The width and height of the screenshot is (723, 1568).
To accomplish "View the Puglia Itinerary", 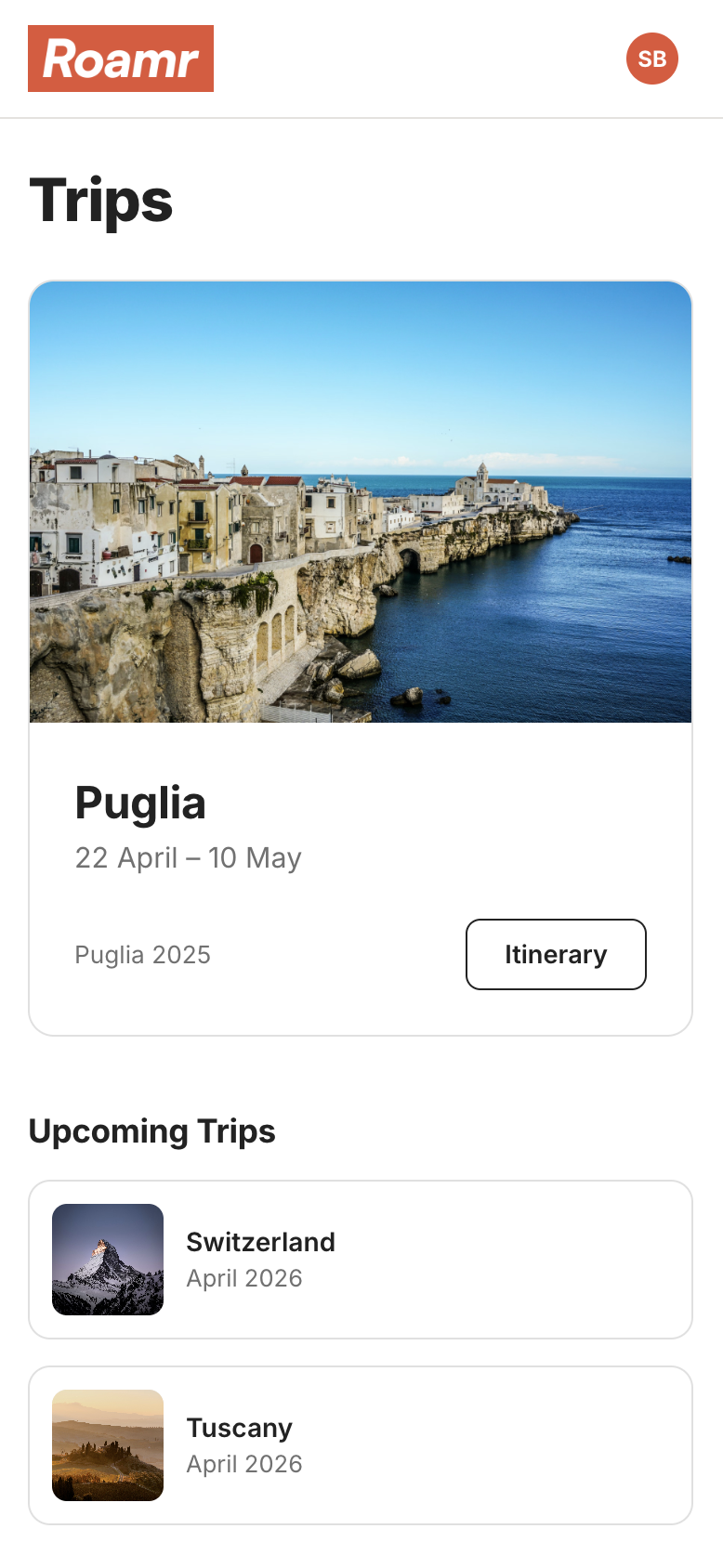I will [x=556, y=954].
